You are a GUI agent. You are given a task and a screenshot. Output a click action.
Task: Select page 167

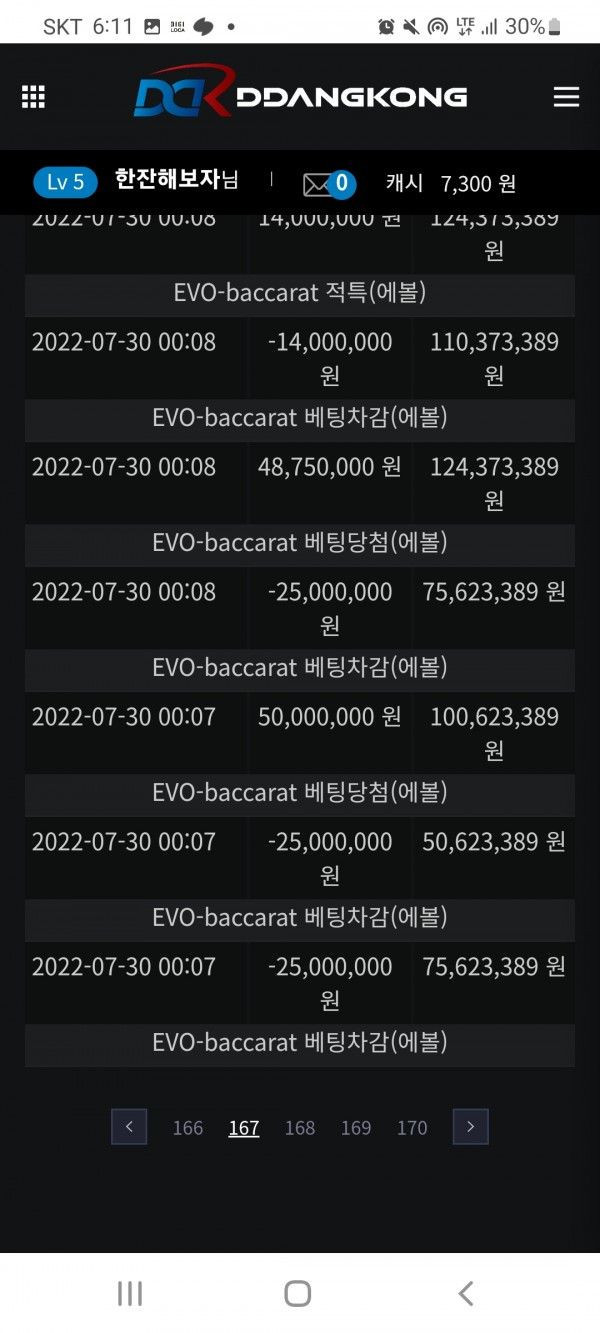point(244,1128)
